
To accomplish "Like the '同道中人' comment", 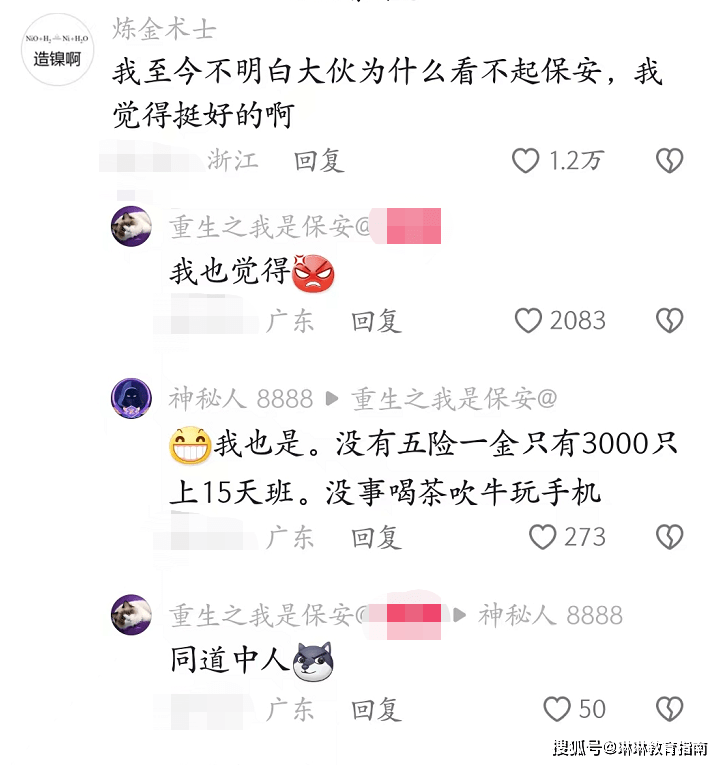I will tap(557, 709).
